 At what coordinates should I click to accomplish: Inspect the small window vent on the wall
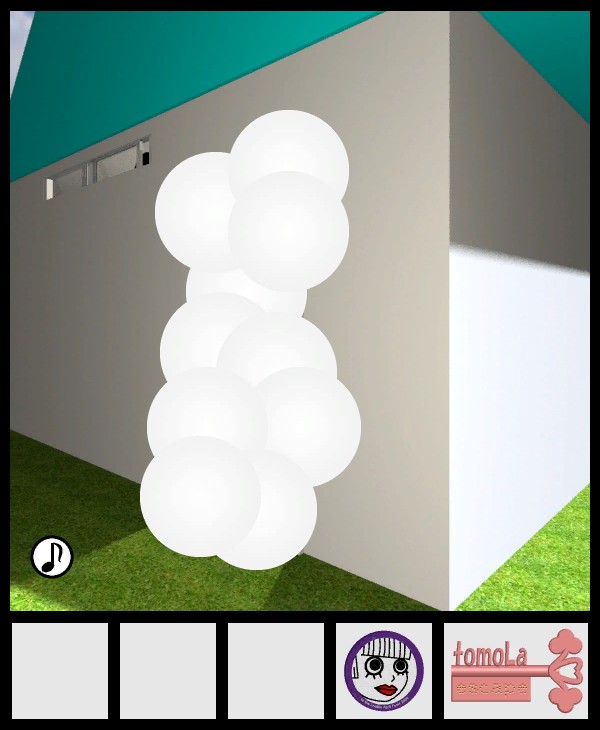[100, 170]
